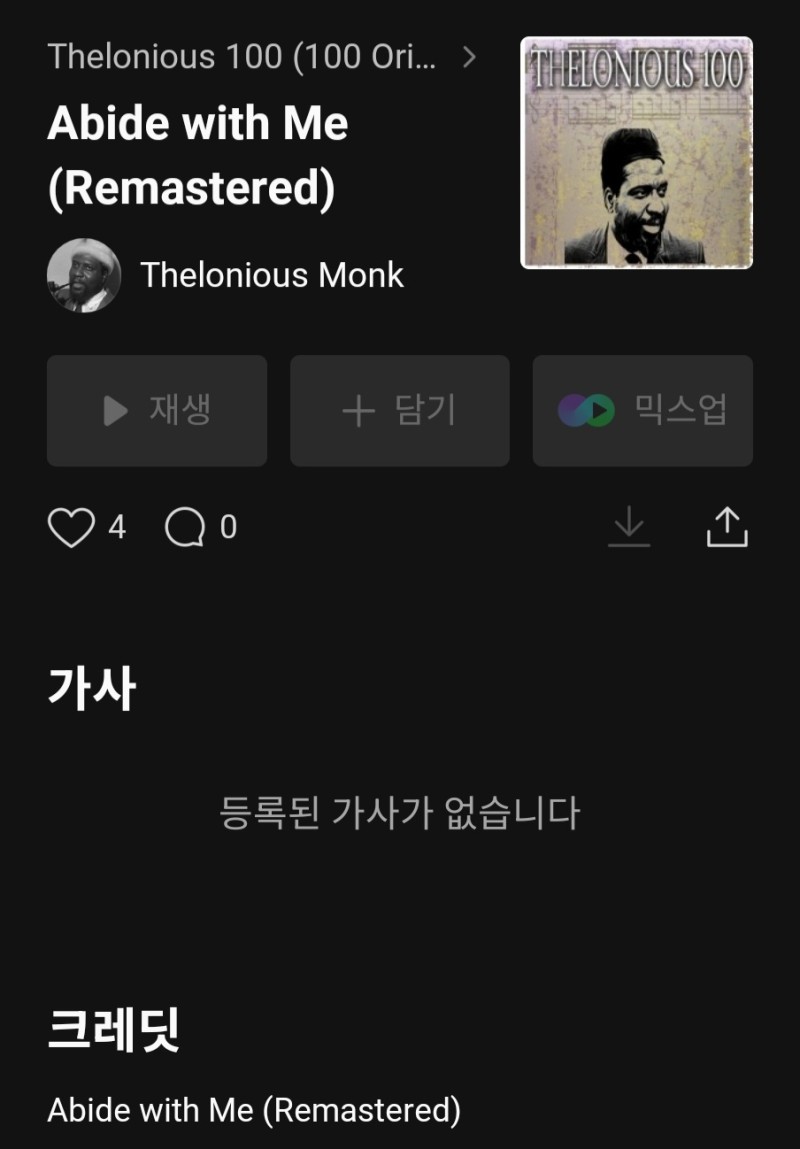
Task: Add song to playlist with 담기
Action: [399, 411]
